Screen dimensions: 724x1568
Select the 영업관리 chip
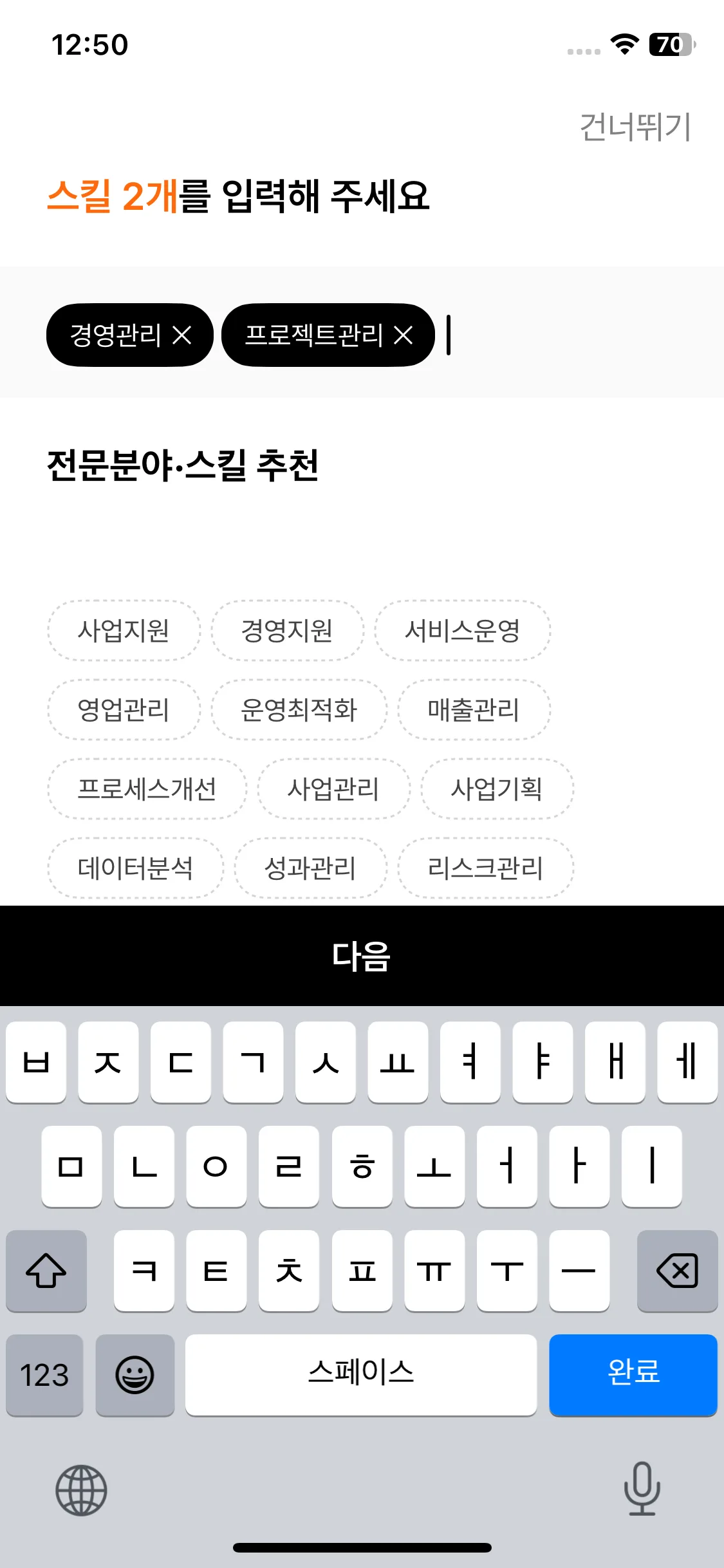tap(124, 710)
